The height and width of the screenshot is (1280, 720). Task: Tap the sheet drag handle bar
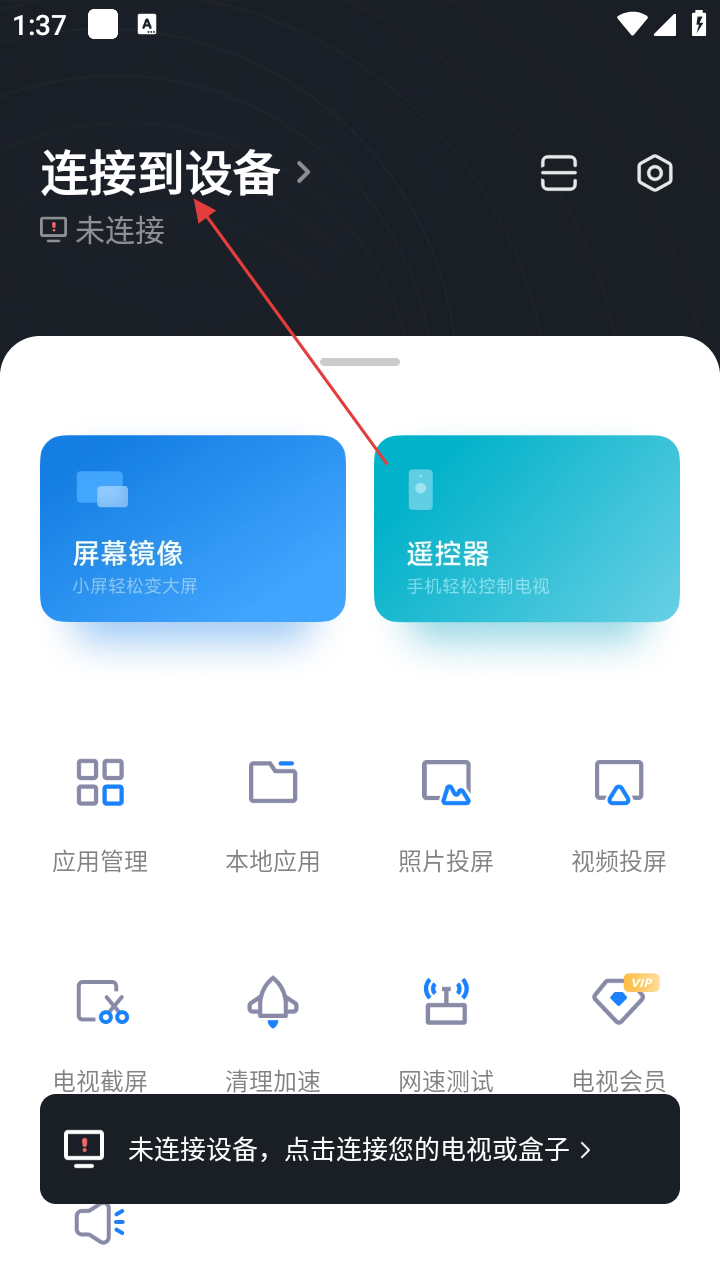pyautogui.click(x=360, y=362)
